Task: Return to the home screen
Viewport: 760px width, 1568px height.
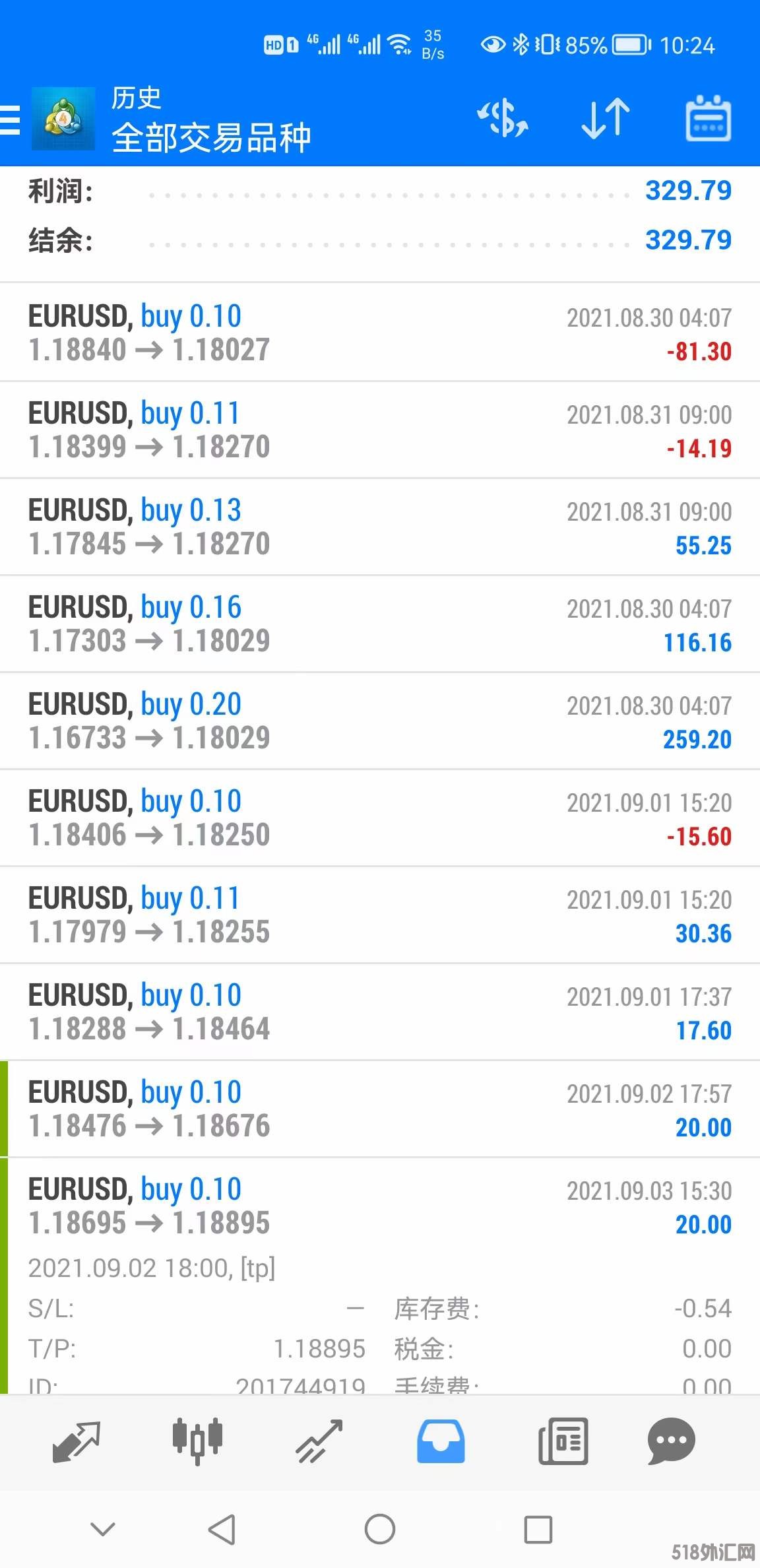Action: 380,1529
